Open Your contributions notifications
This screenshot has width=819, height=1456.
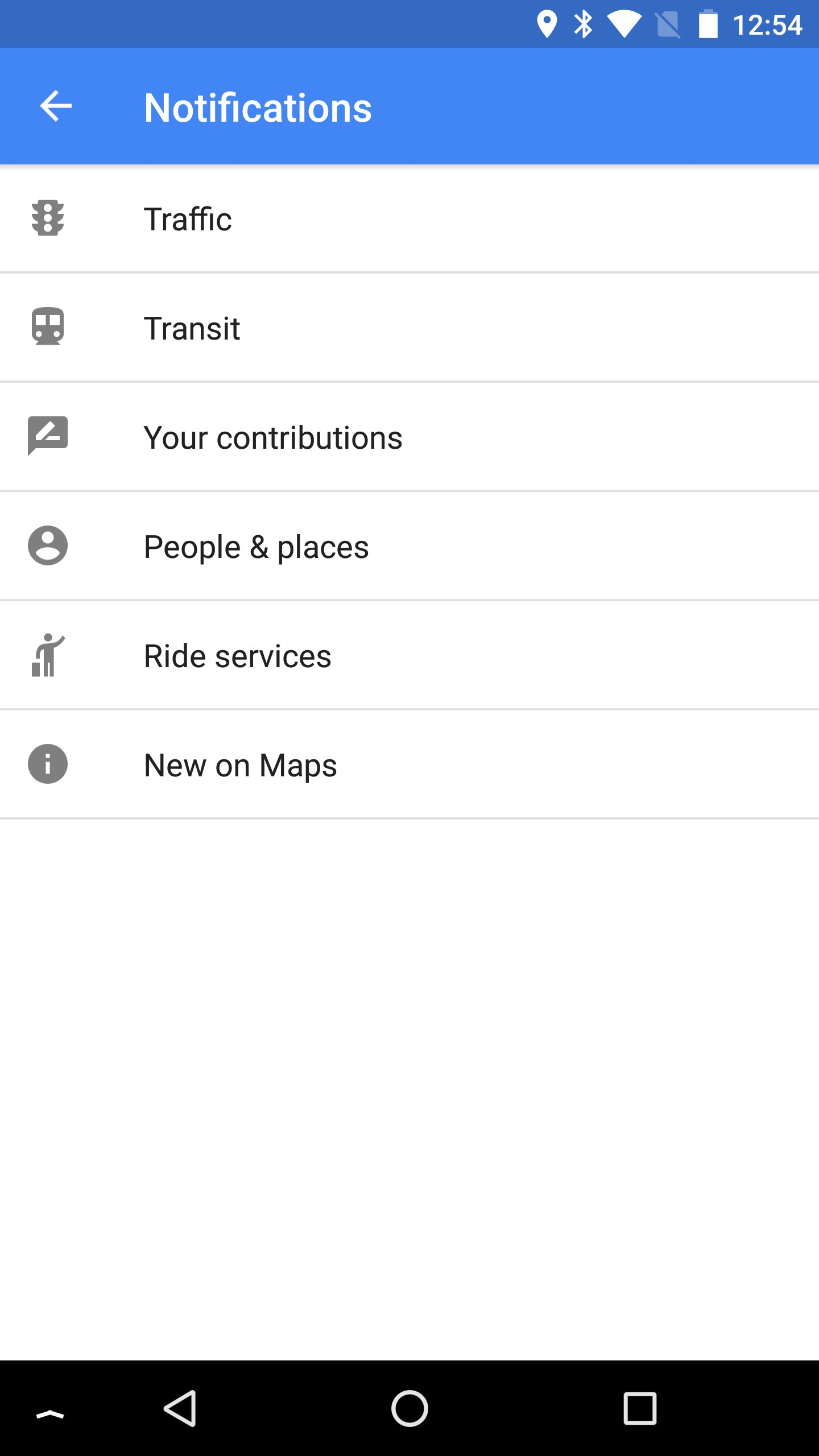(409, 437)
